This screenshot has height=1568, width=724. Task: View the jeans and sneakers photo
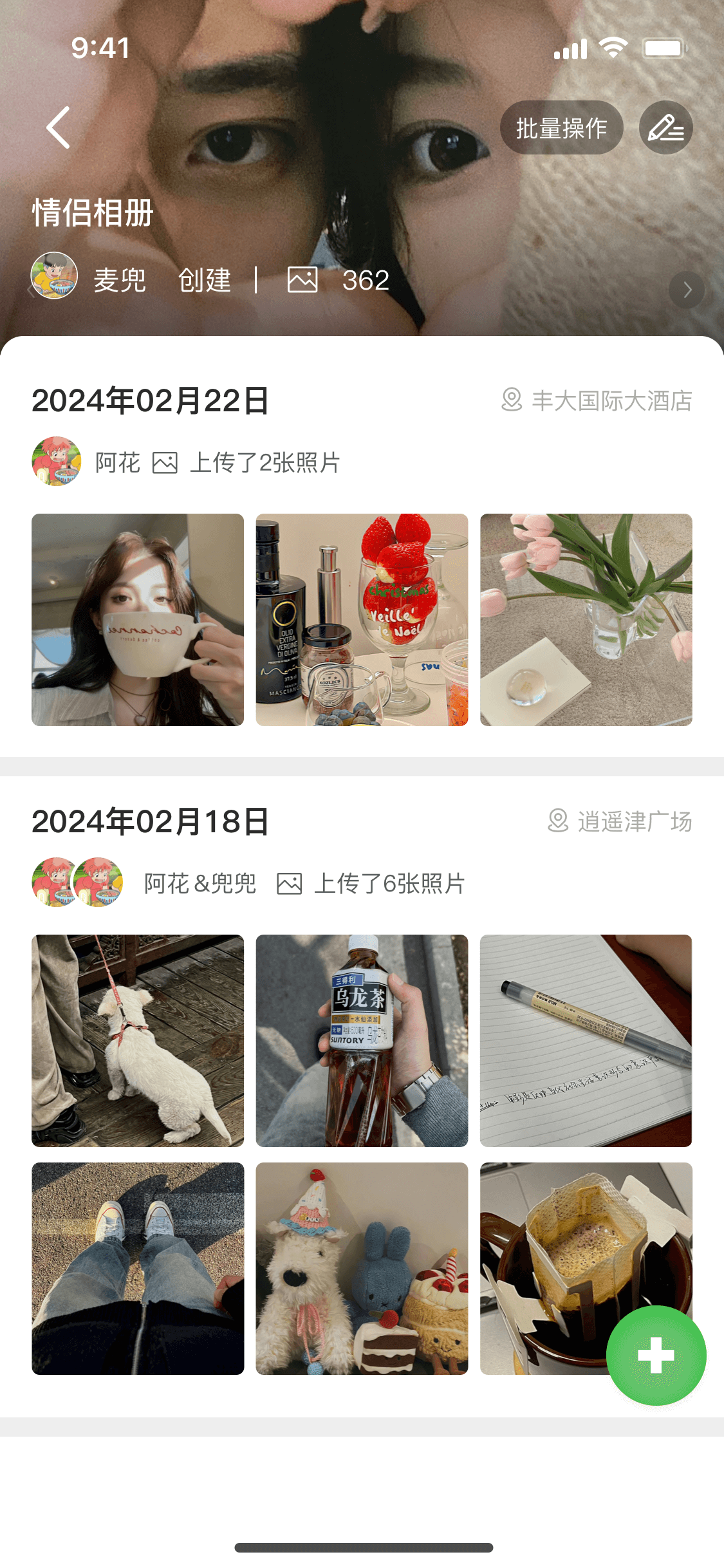click(x=138, y=1268)
